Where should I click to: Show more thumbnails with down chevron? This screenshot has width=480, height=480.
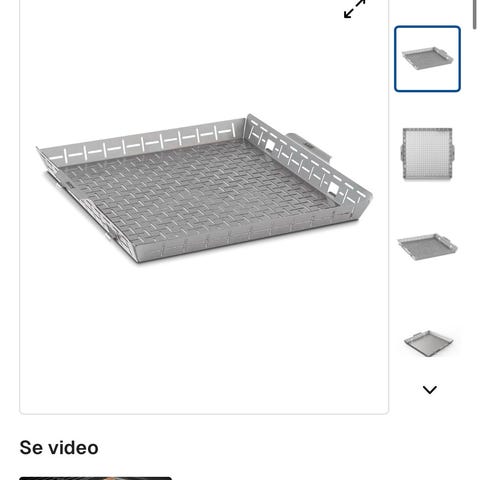(430, 390)
